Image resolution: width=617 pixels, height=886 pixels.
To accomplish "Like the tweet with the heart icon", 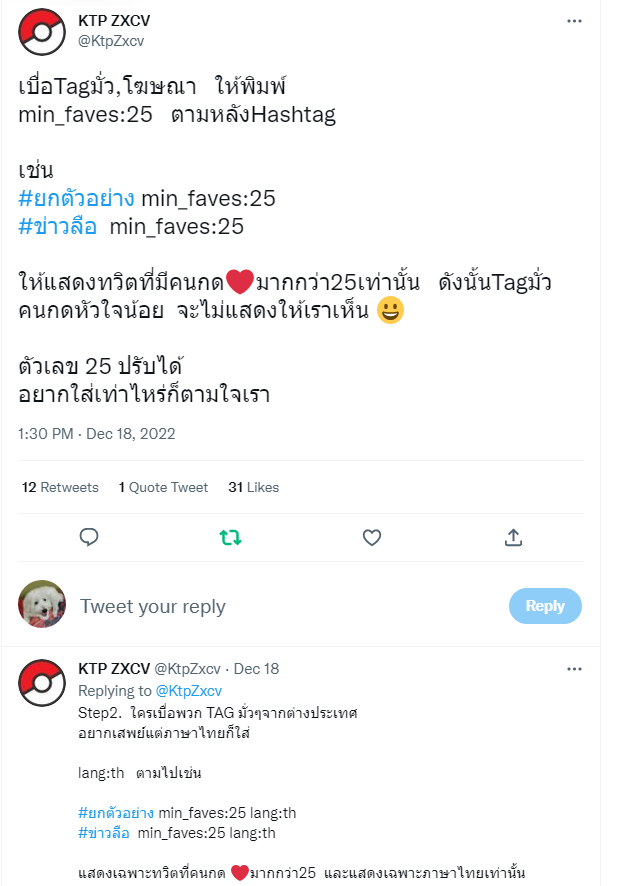I will (x=372, y=537).
